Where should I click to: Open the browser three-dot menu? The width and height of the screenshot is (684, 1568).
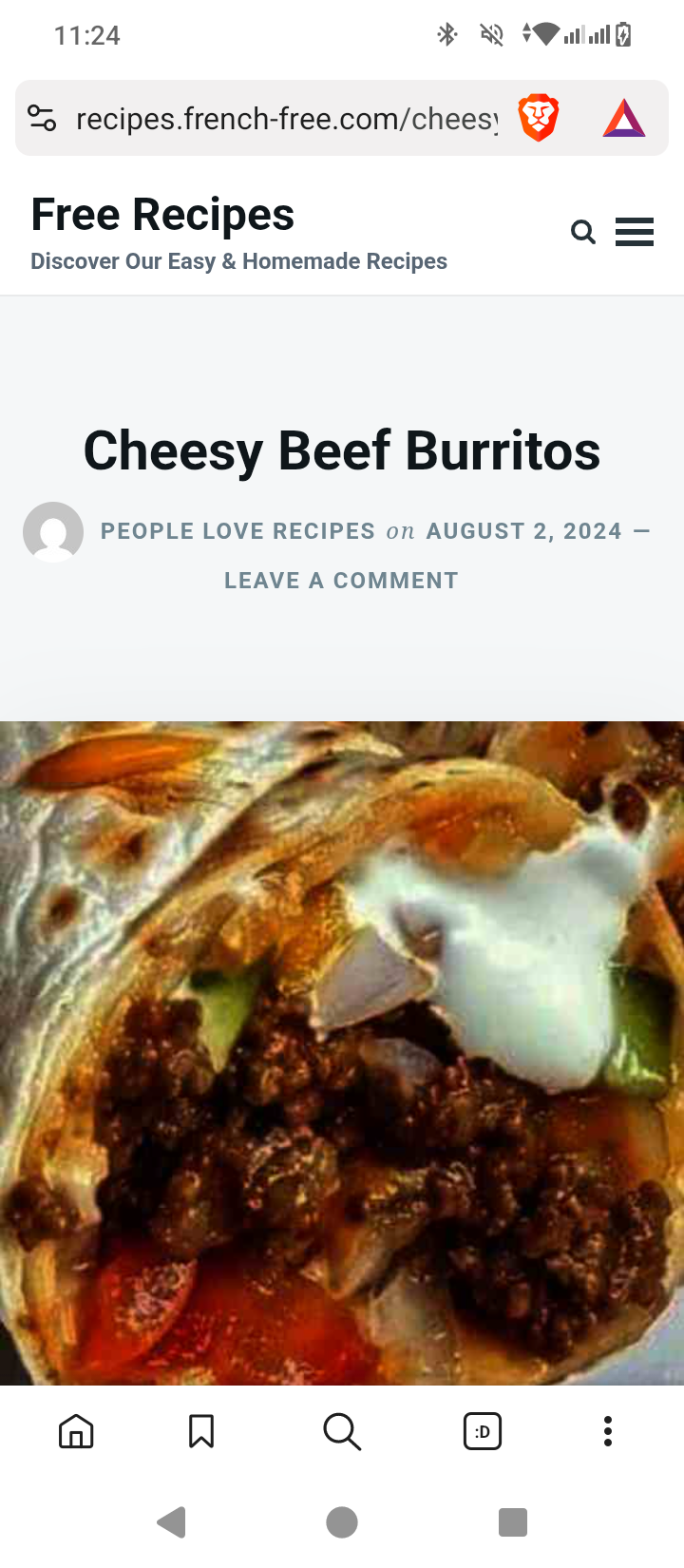608,1431
